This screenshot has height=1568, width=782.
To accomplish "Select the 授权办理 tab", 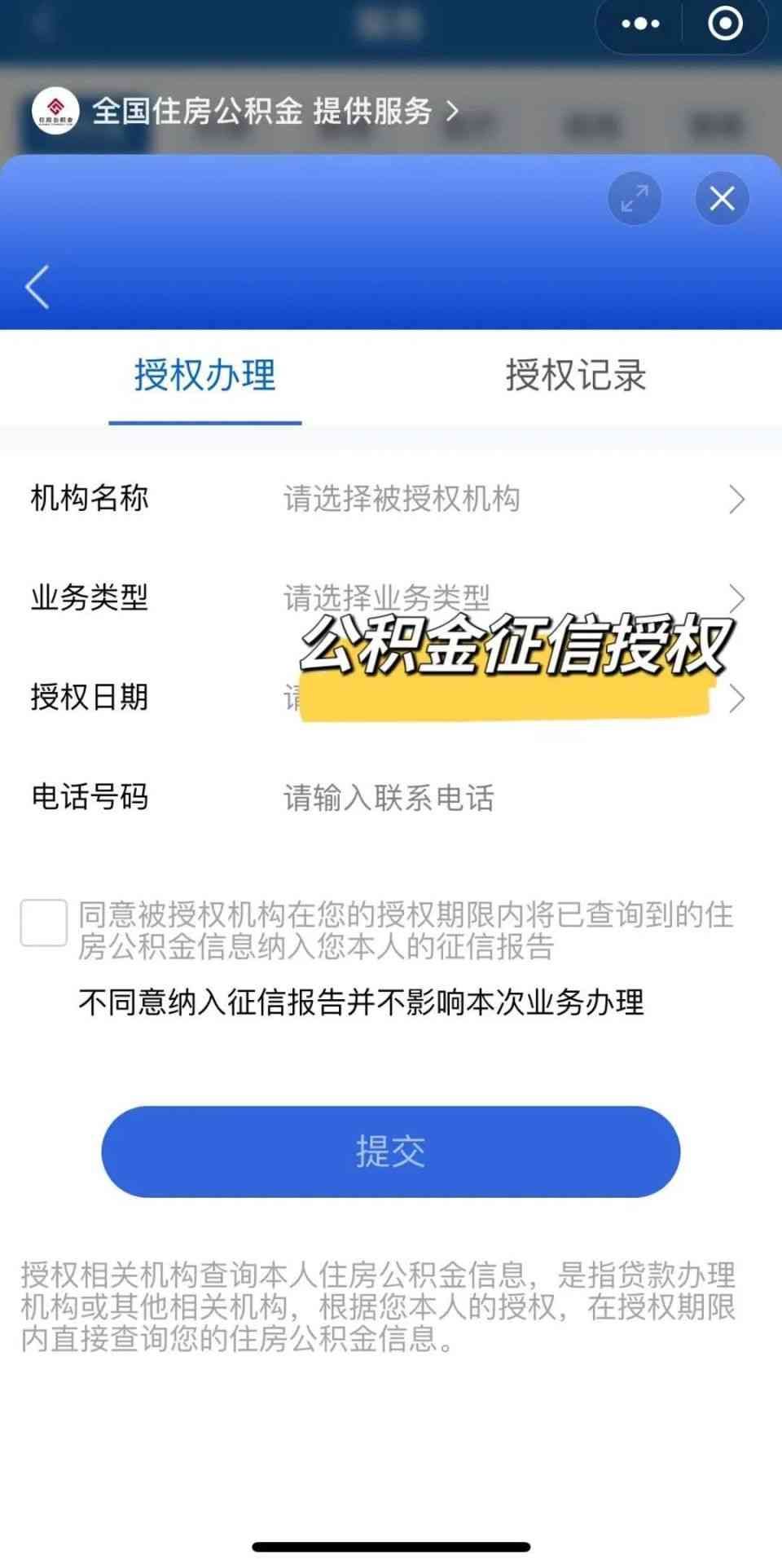I will [204, 377].
